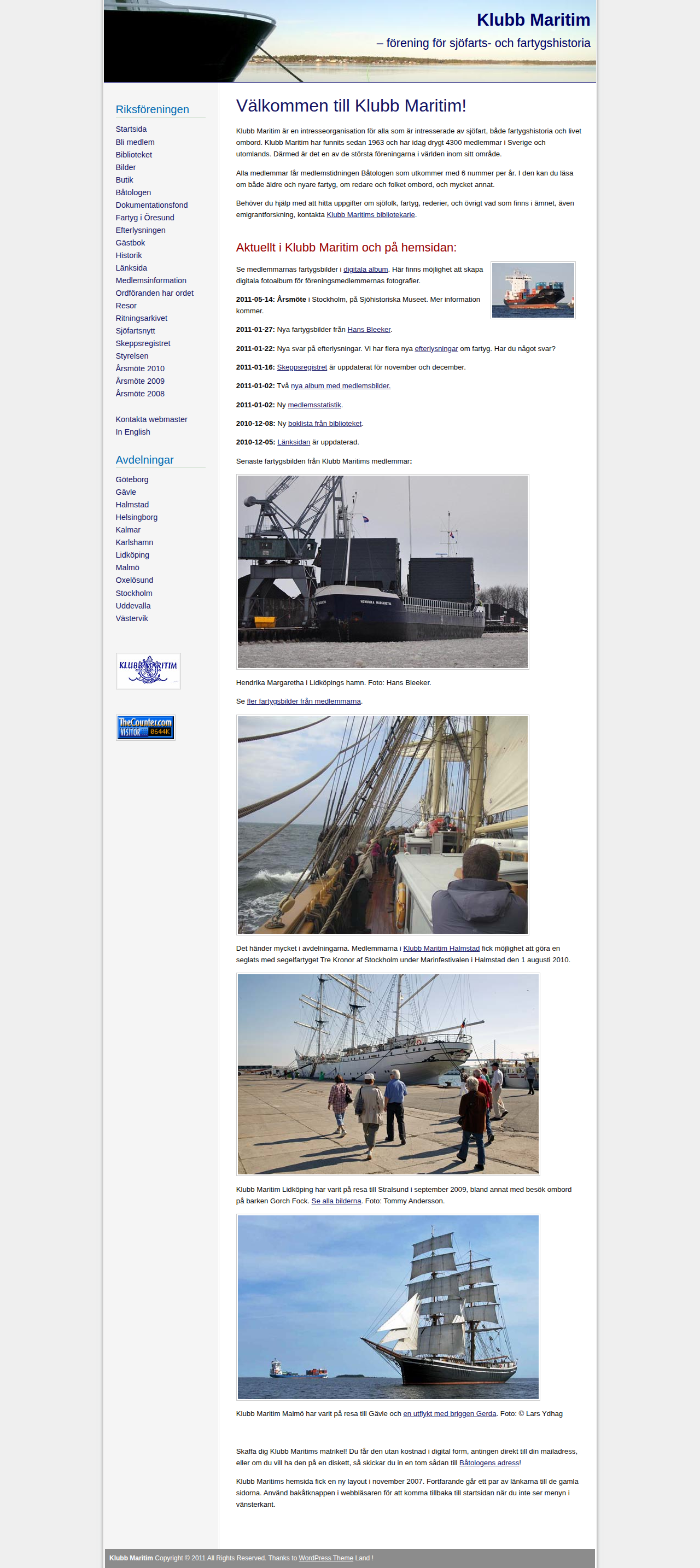700x1568 pixels.
Task: Select Skeppsregistret in the sidebar menu
Action: (142, 343)
